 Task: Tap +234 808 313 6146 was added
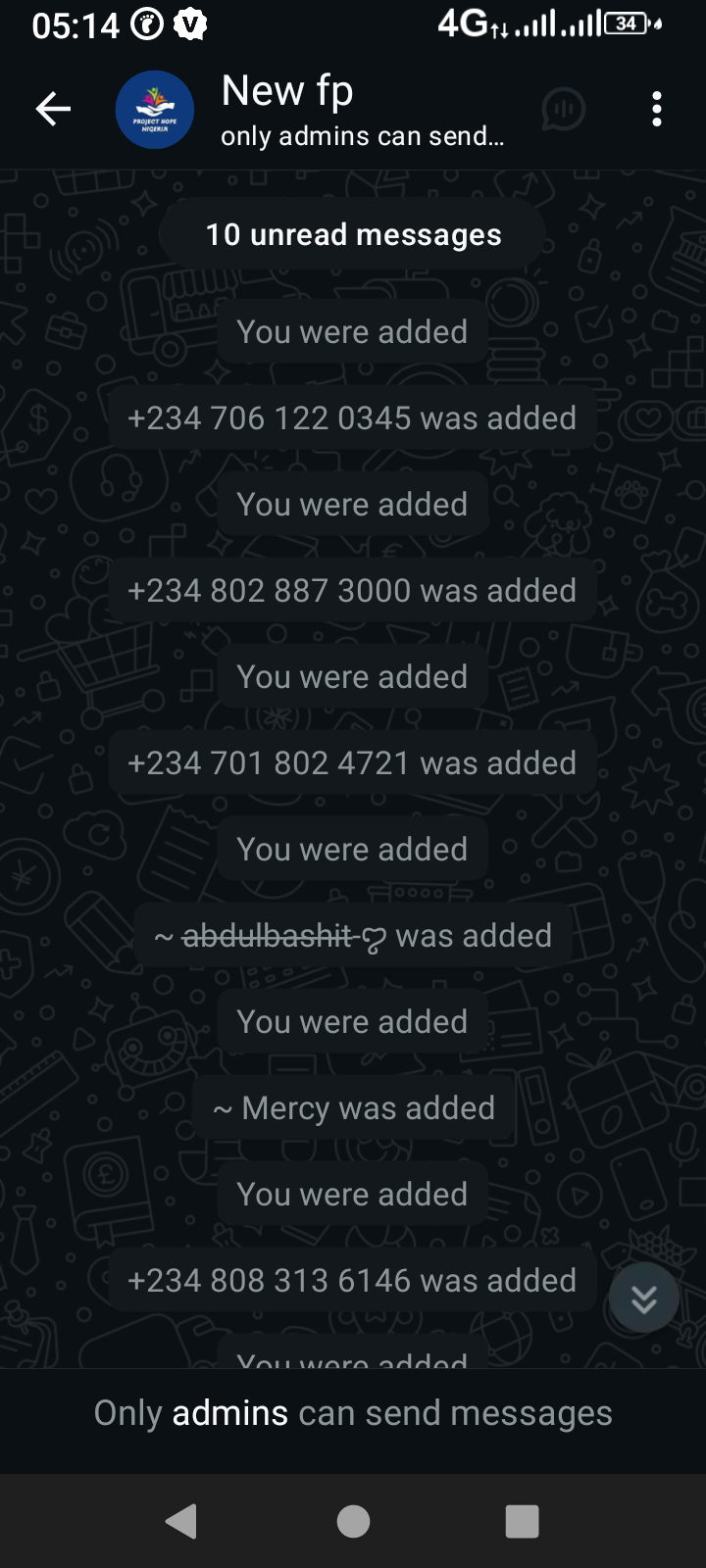click(x=352, y=1281)
